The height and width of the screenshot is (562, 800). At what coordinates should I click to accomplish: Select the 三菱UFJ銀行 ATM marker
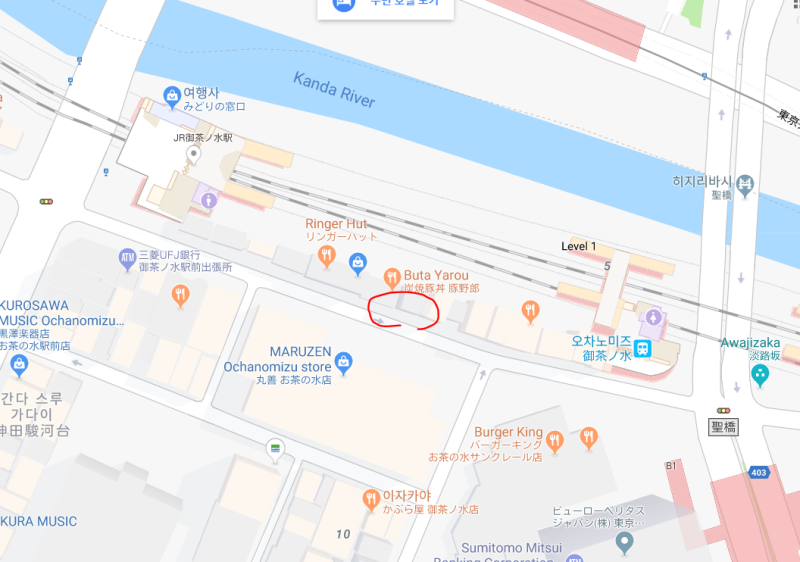point(127,257)
